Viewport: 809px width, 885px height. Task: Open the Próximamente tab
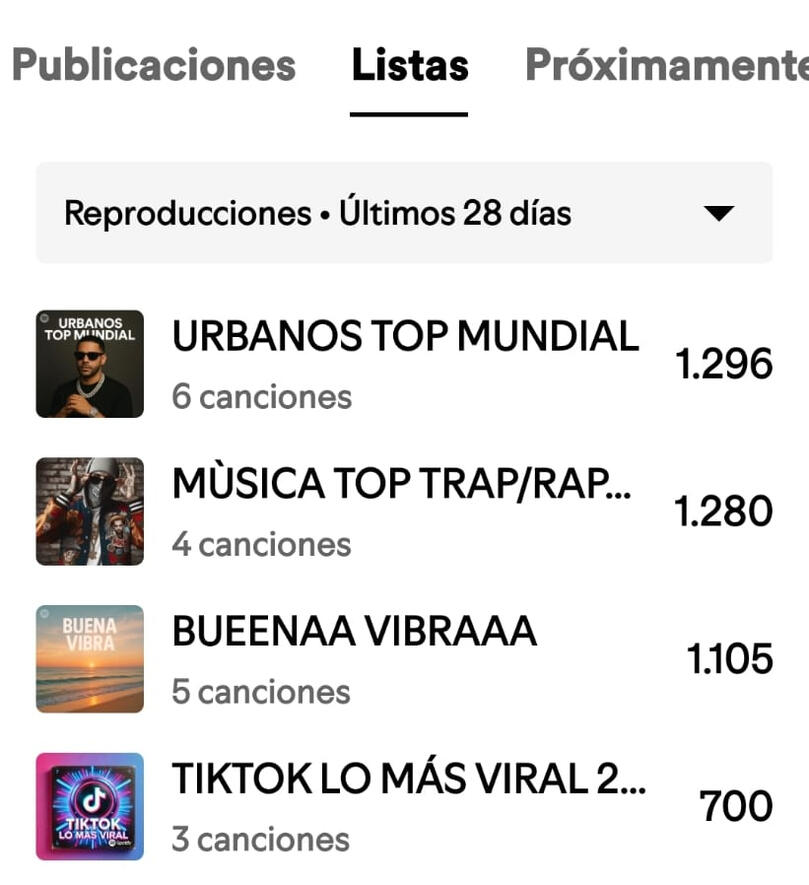click(666, 66)
